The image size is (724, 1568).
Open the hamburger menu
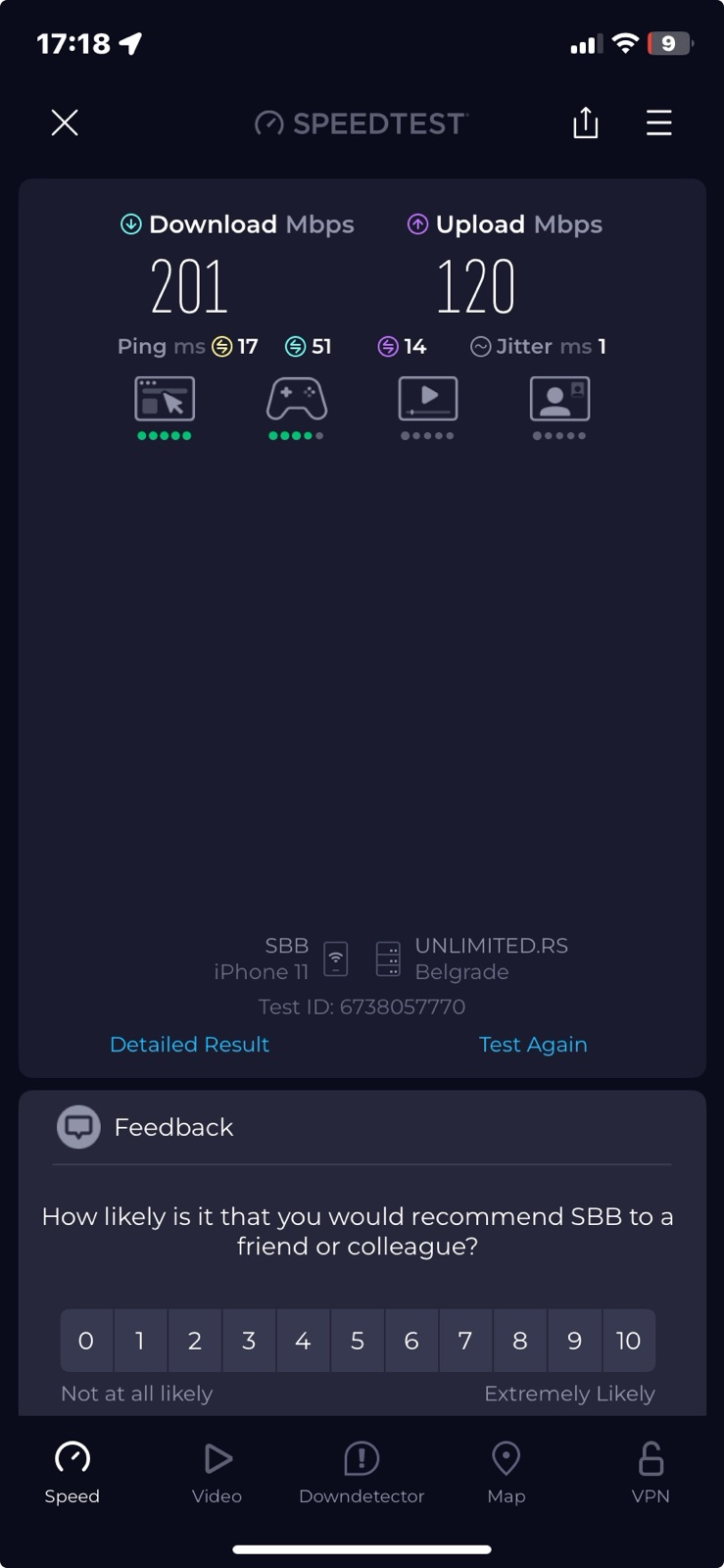coord(658,123)
